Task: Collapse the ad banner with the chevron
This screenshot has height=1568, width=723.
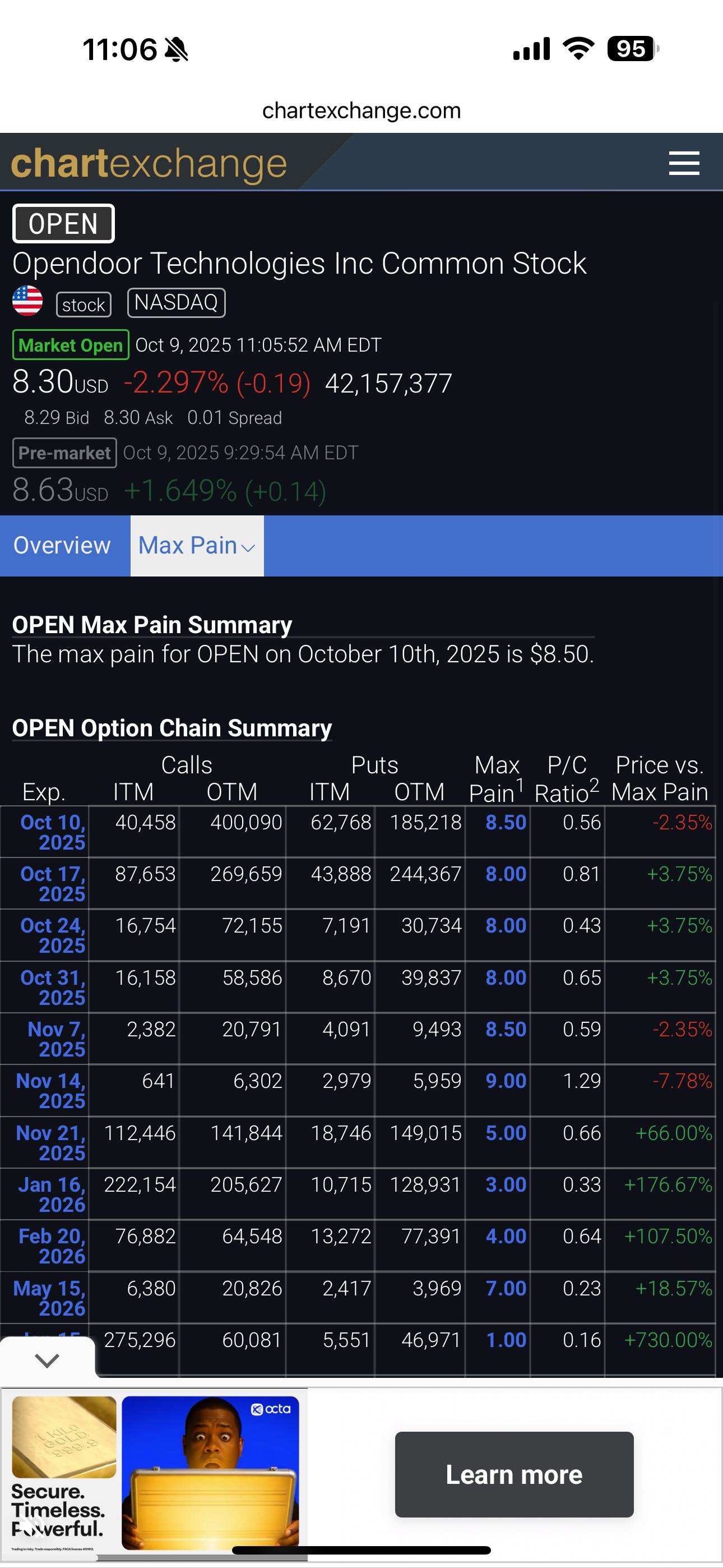Action: pos(47,1359)
